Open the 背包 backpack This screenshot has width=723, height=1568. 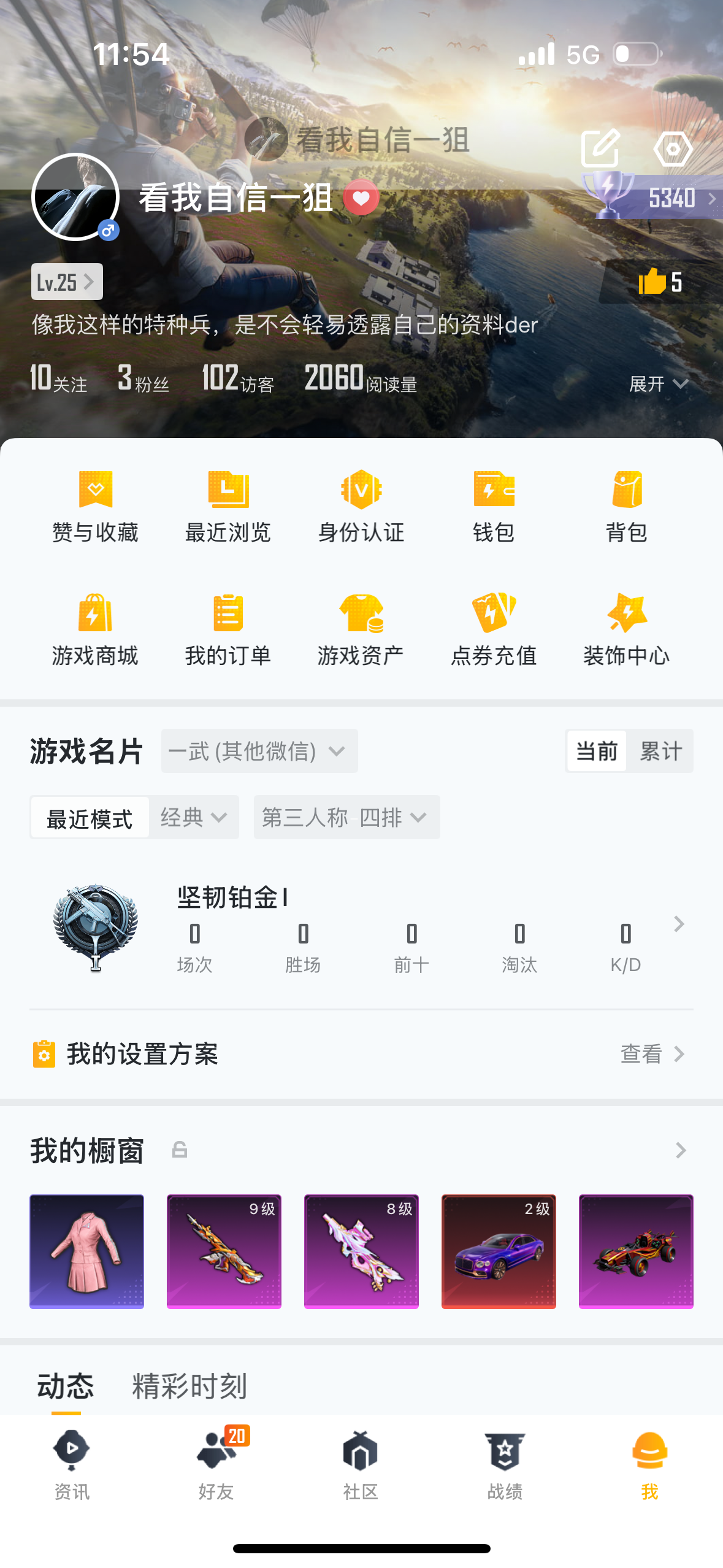click(626, 507)
